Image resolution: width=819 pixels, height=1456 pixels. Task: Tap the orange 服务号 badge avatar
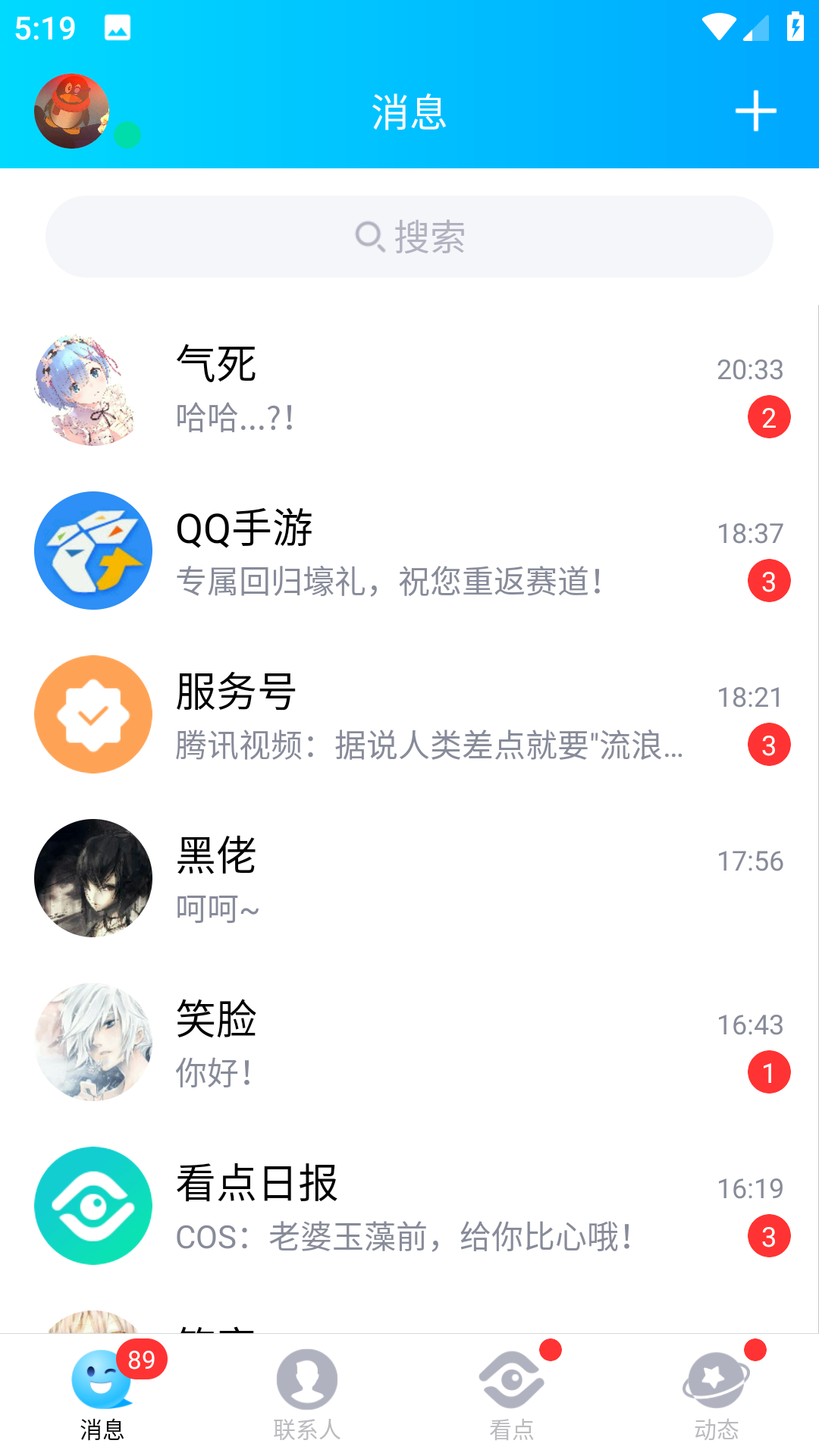point(93,714)
